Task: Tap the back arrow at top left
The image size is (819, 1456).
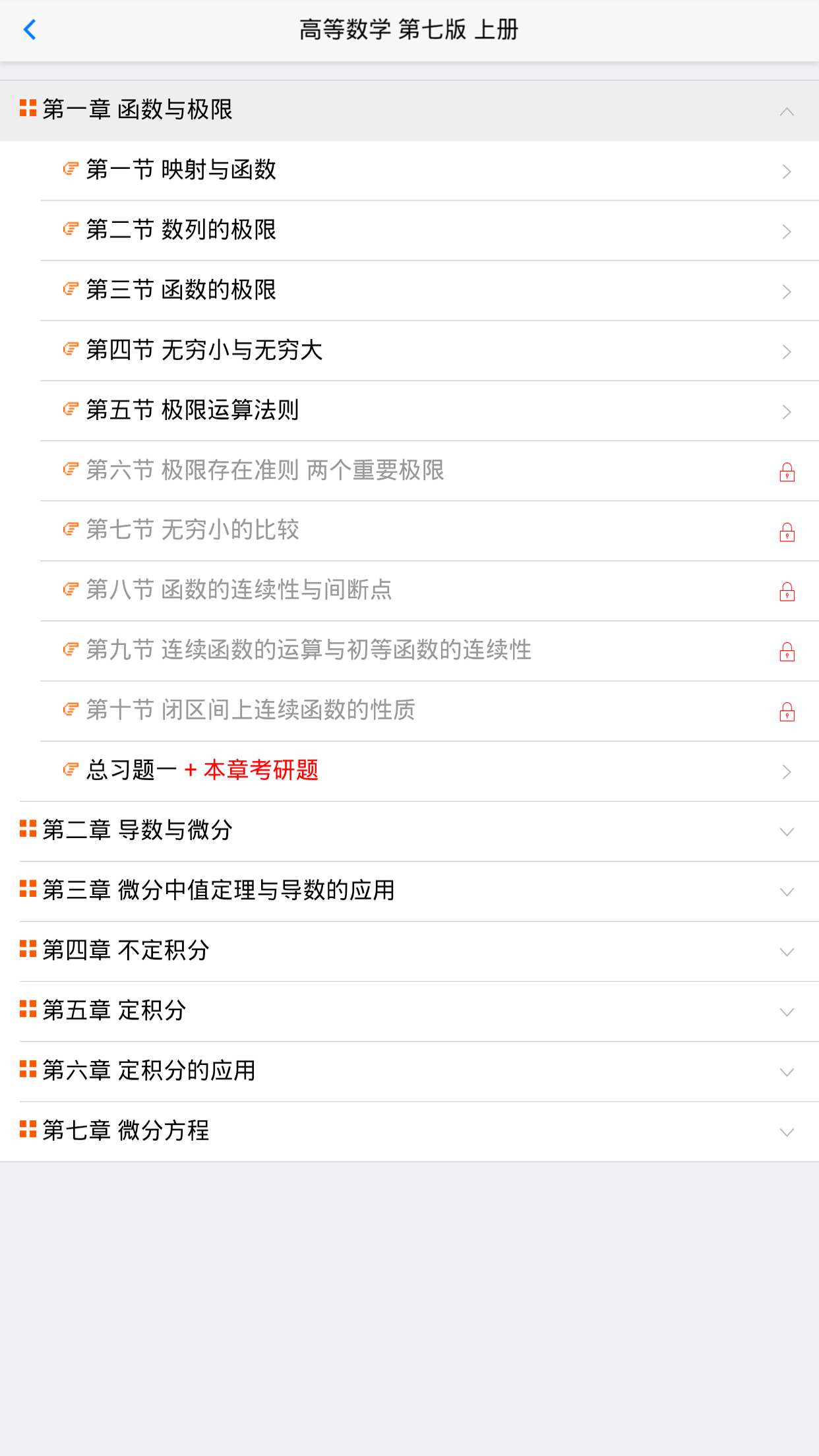Action: [30, 30]
